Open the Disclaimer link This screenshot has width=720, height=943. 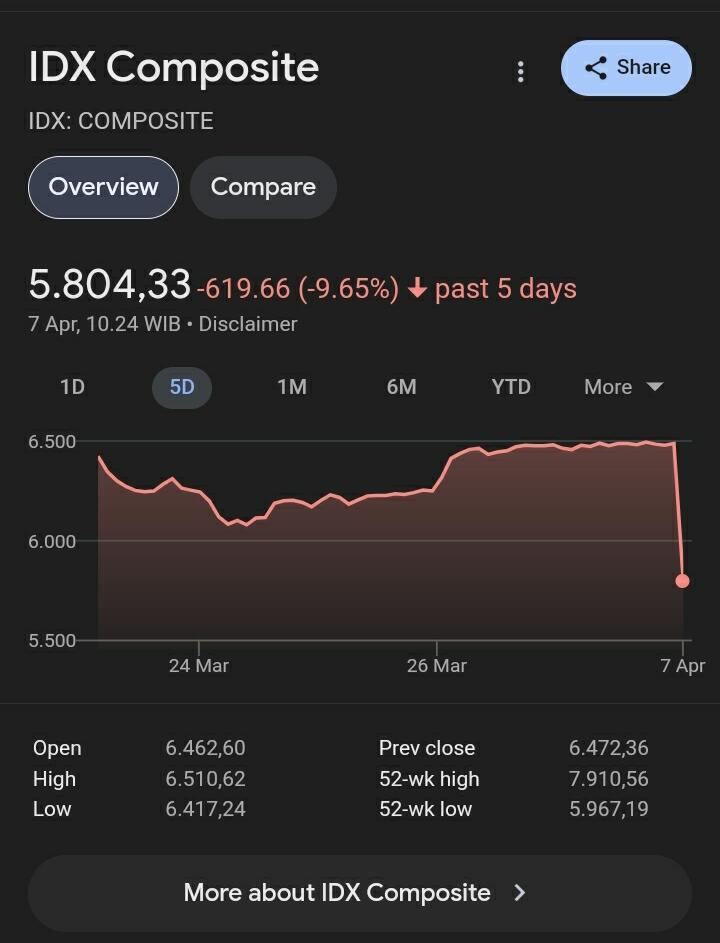coord(248,324)
